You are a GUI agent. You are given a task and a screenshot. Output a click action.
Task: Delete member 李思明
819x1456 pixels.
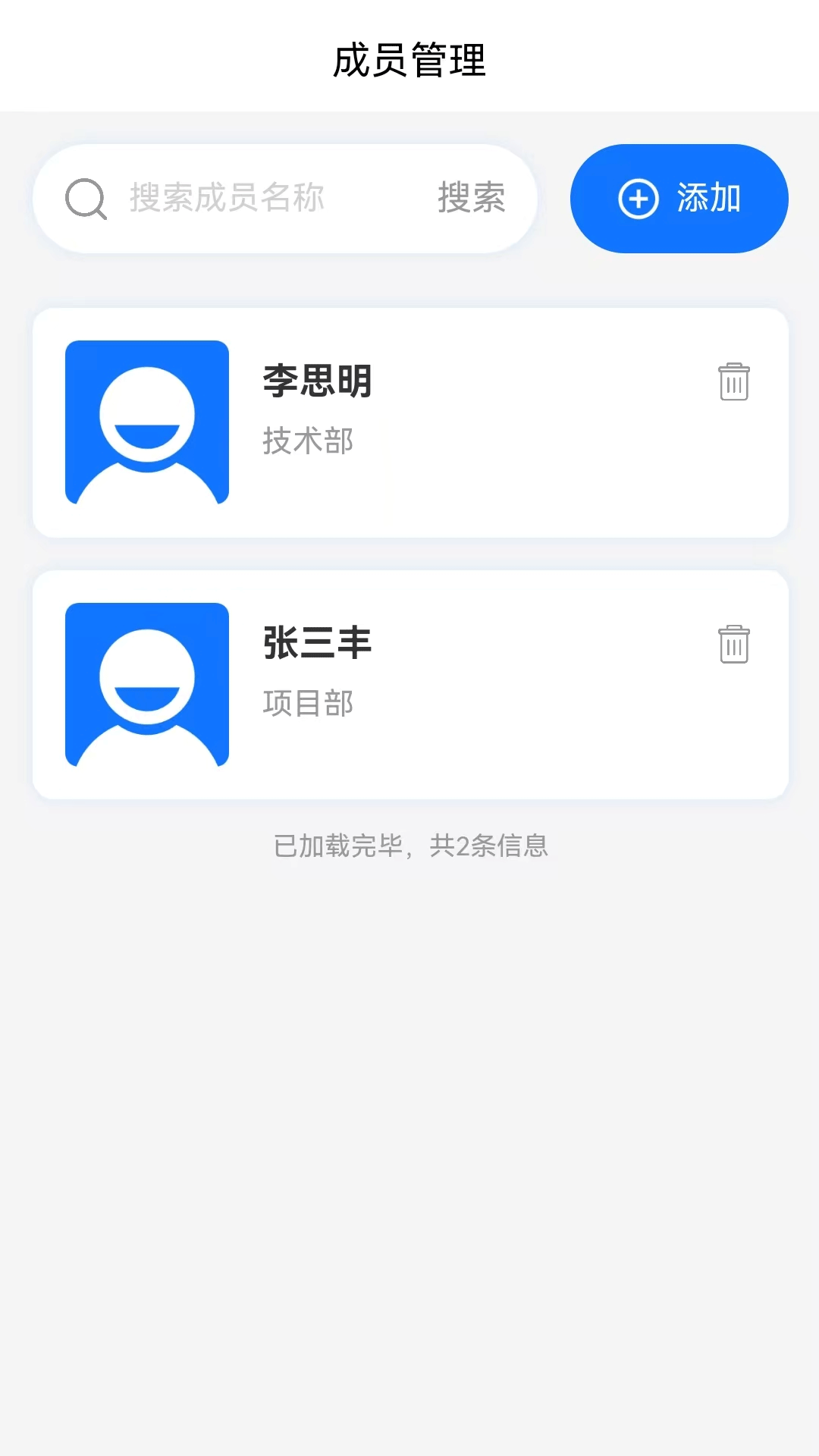(733, 381)
